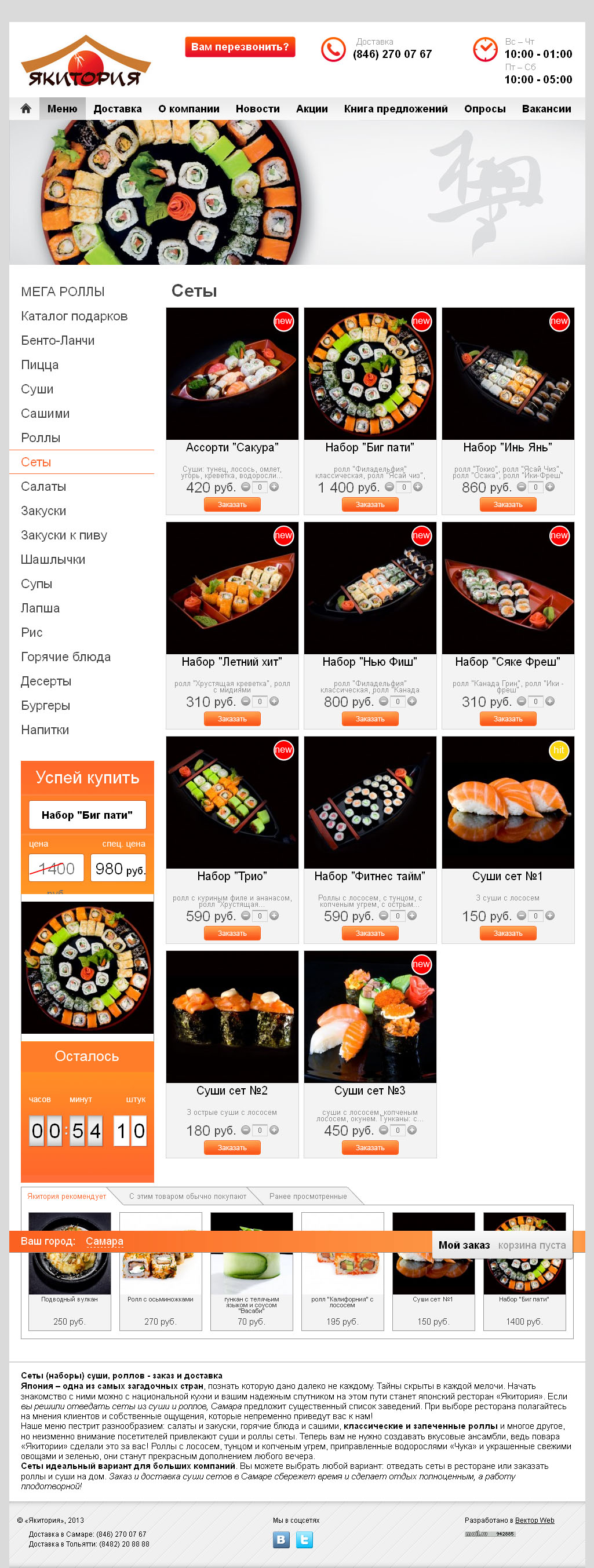Switch to 'С этим товаром обычно покупают' tab
Screen dimensions: 594x1568
[187, 1196]
